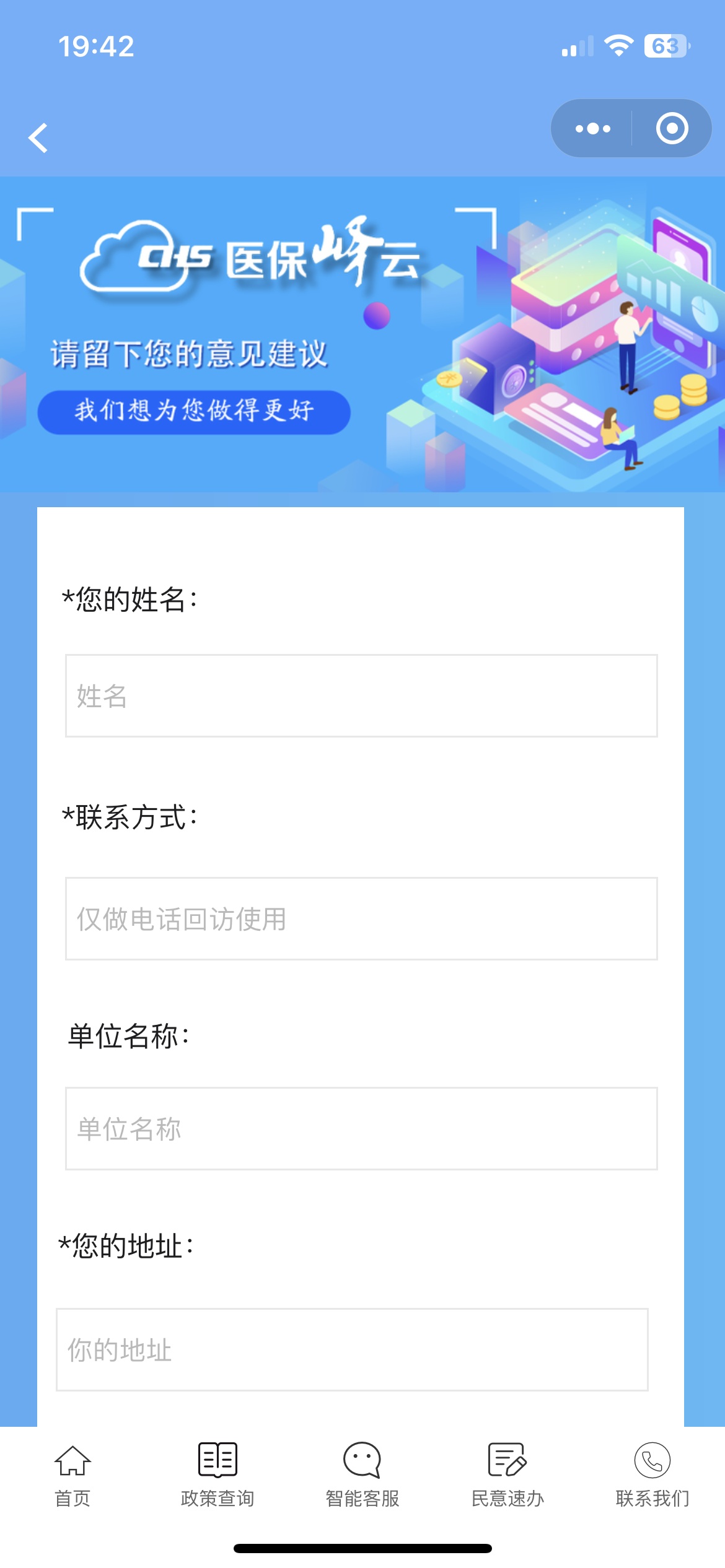Tap the 仅做电话回访使用 contact field
This screenshot has width=725, height=1568.
(x=361, y=918)
